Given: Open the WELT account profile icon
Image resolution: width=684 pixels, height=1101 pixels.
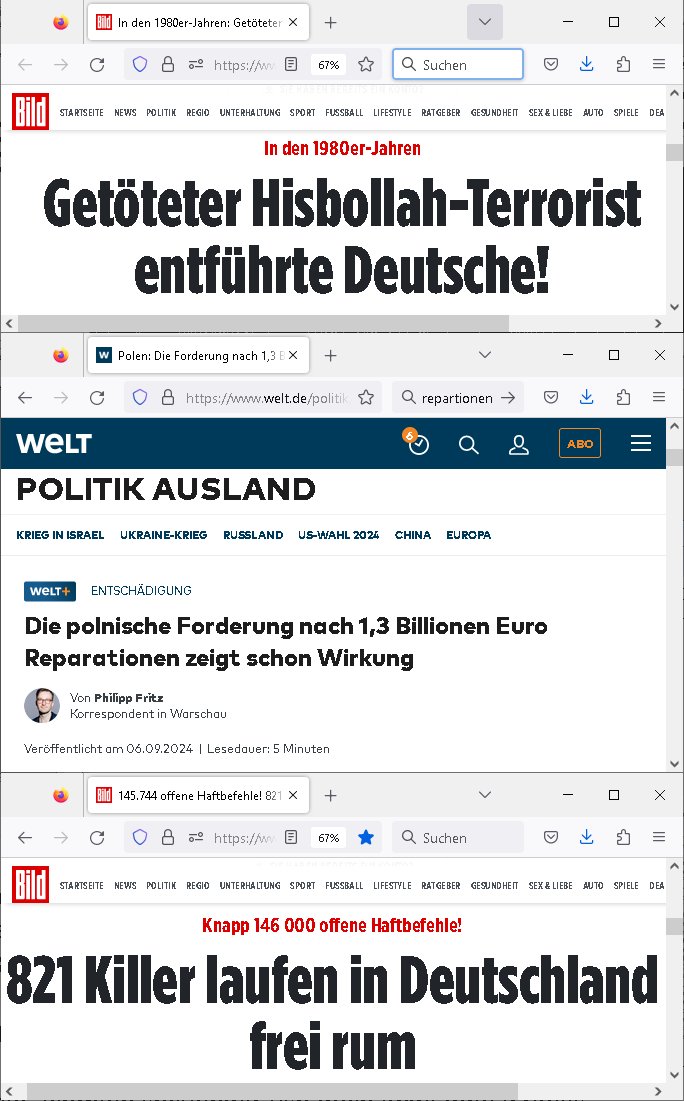Looking at the screenshot, I should (518, 444).
